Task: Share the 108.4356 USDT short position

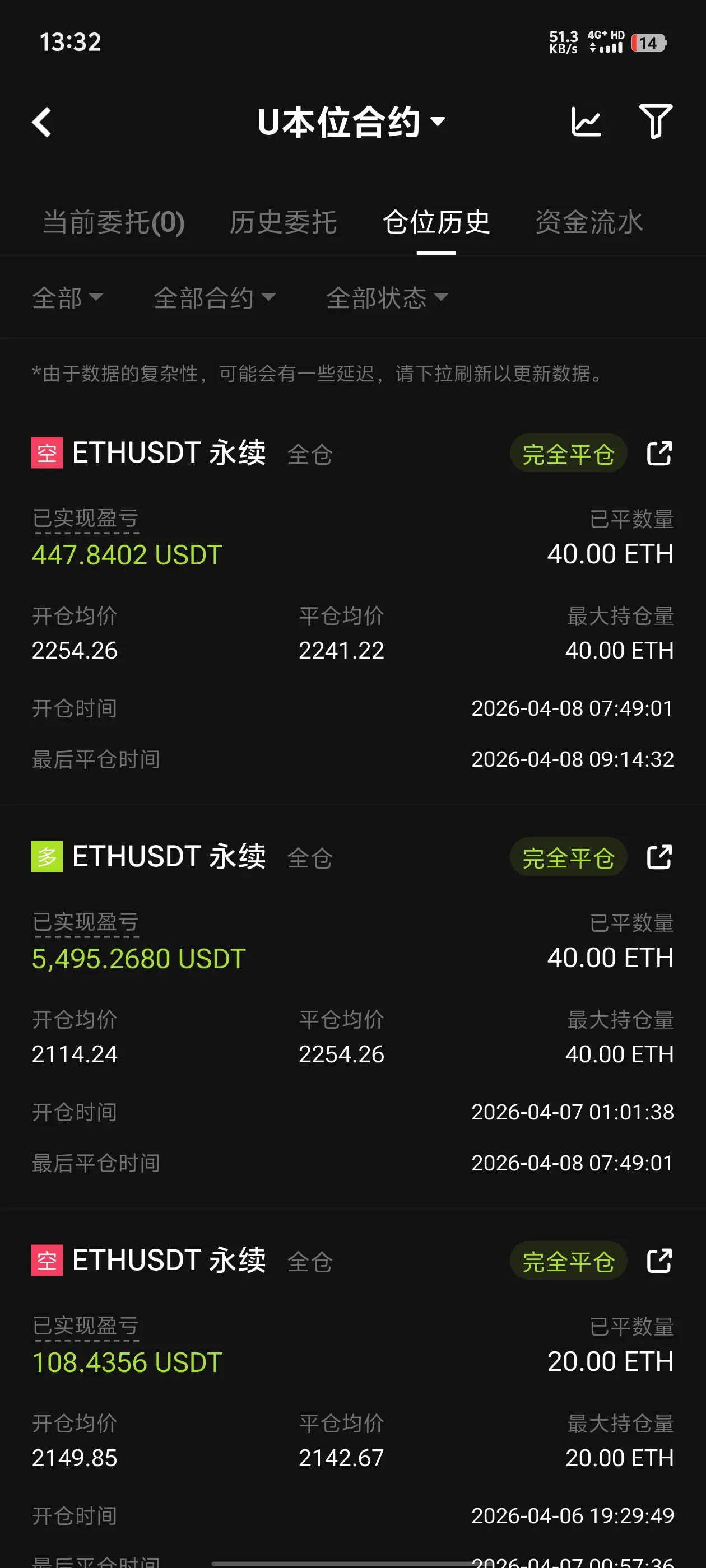Action: tap(659, 1261)
